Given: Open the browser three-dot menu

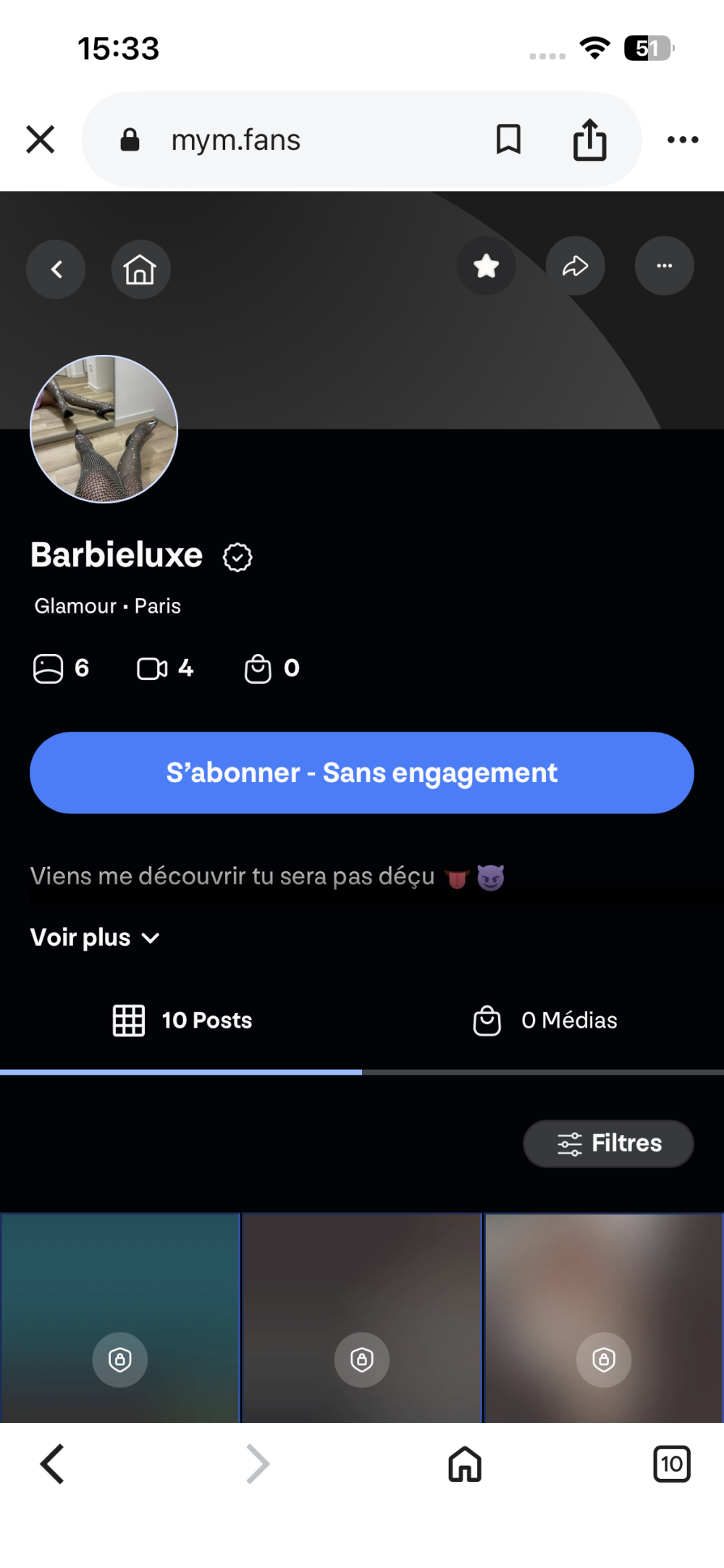Looking at the screenshot, I should pos(682,139).
